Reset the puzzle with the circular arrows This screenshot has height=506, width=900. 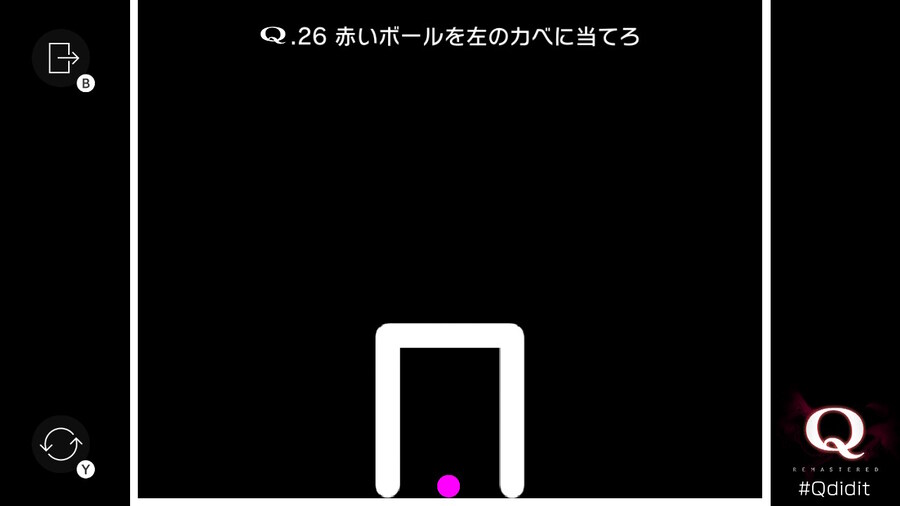[61, 444]
